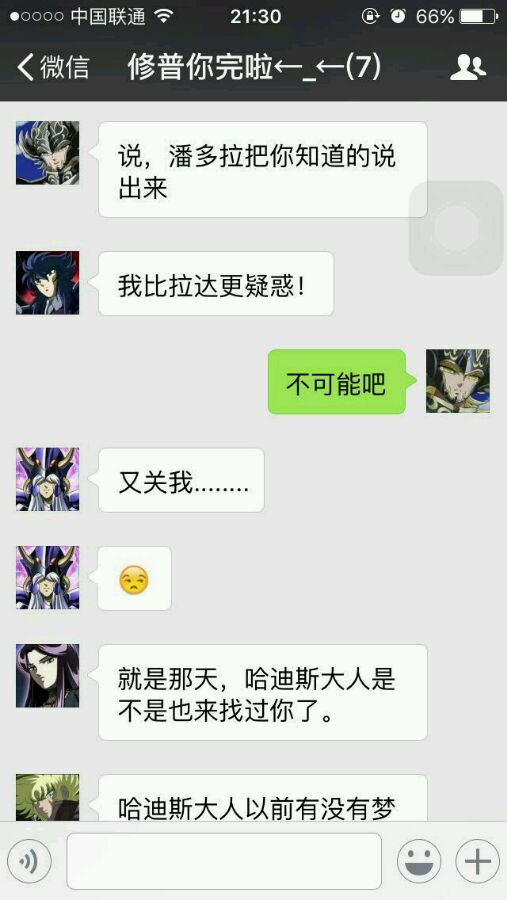Viewport: 507px width, 900px height.
Task: Open avatar of sender saying 又关我
Action: 48,479
